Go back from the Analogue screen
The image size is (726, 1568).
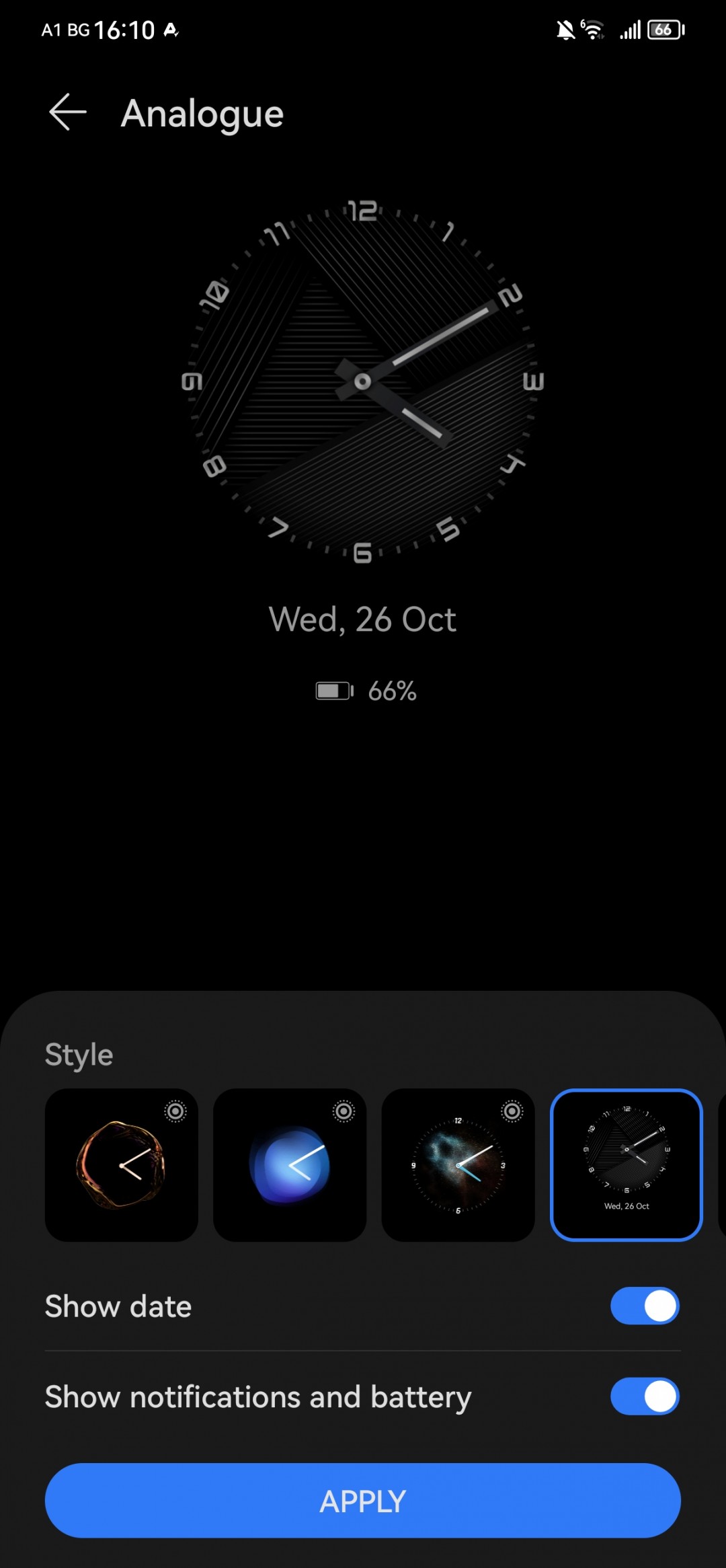[x=68, y=112]
